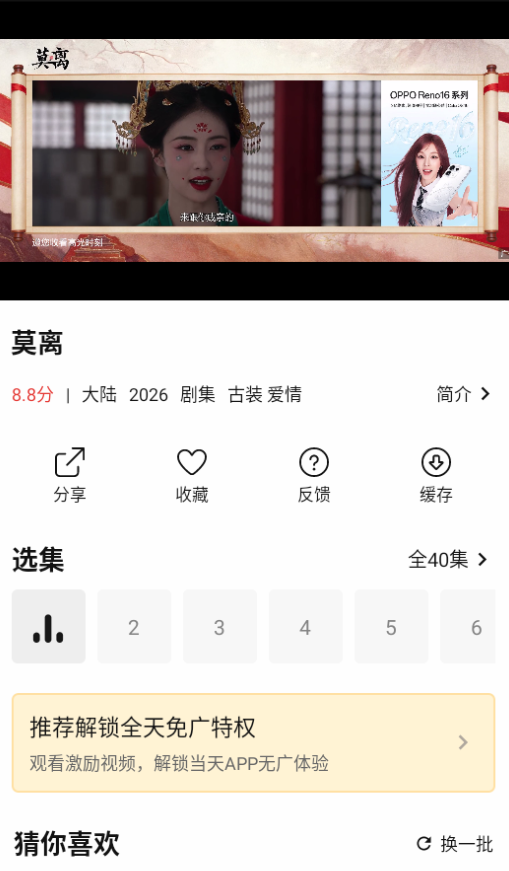Open the 简介 synopsis details

coord(463,394)
